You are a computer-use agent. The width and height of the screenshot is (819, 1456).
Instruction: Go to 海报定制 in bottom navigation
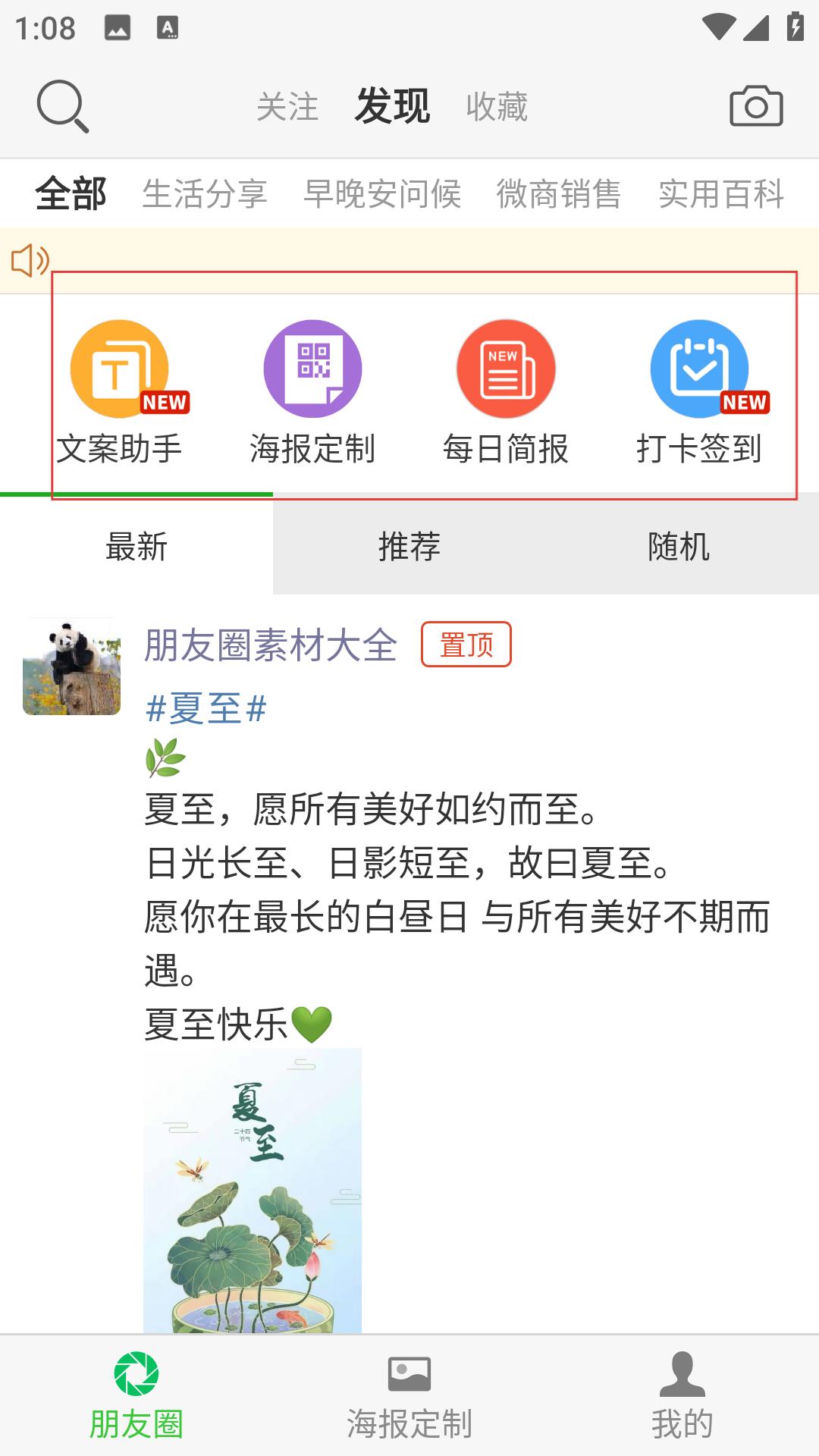pyautogui.click(x=409, y=1397)
